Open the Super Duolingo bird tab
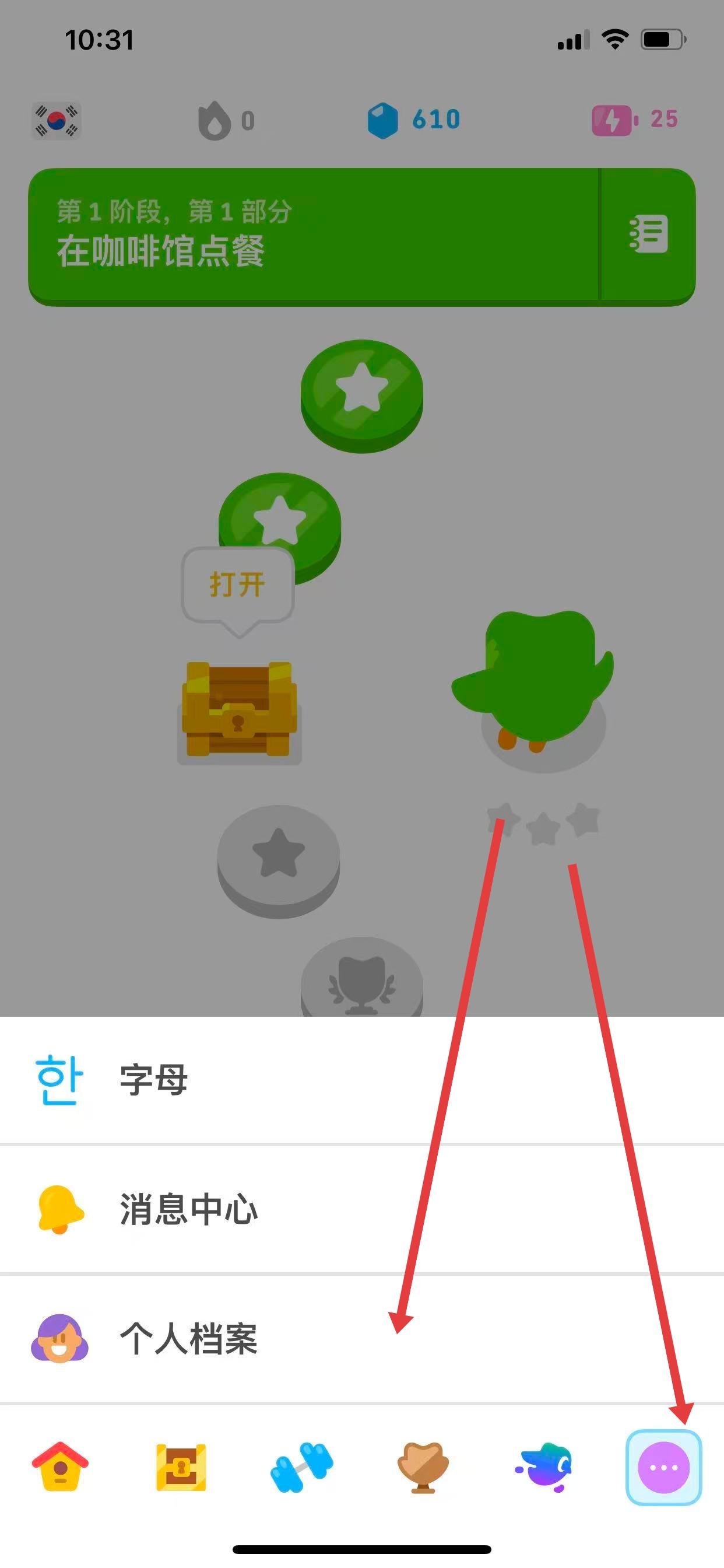The width and height of the screenshot is (724, 1568). click(x=544, y=1467)
